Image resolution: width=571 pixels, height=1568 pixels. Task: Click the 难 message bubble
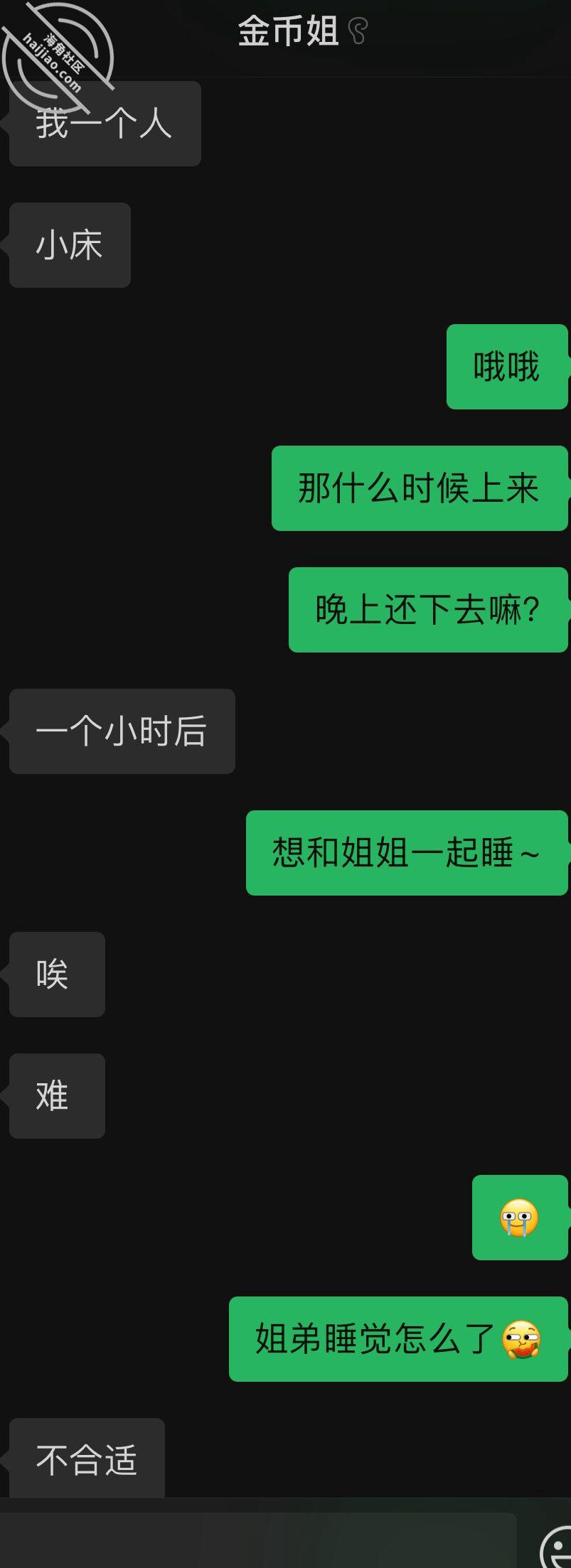pyautogui.click(x=57, y=1095)
